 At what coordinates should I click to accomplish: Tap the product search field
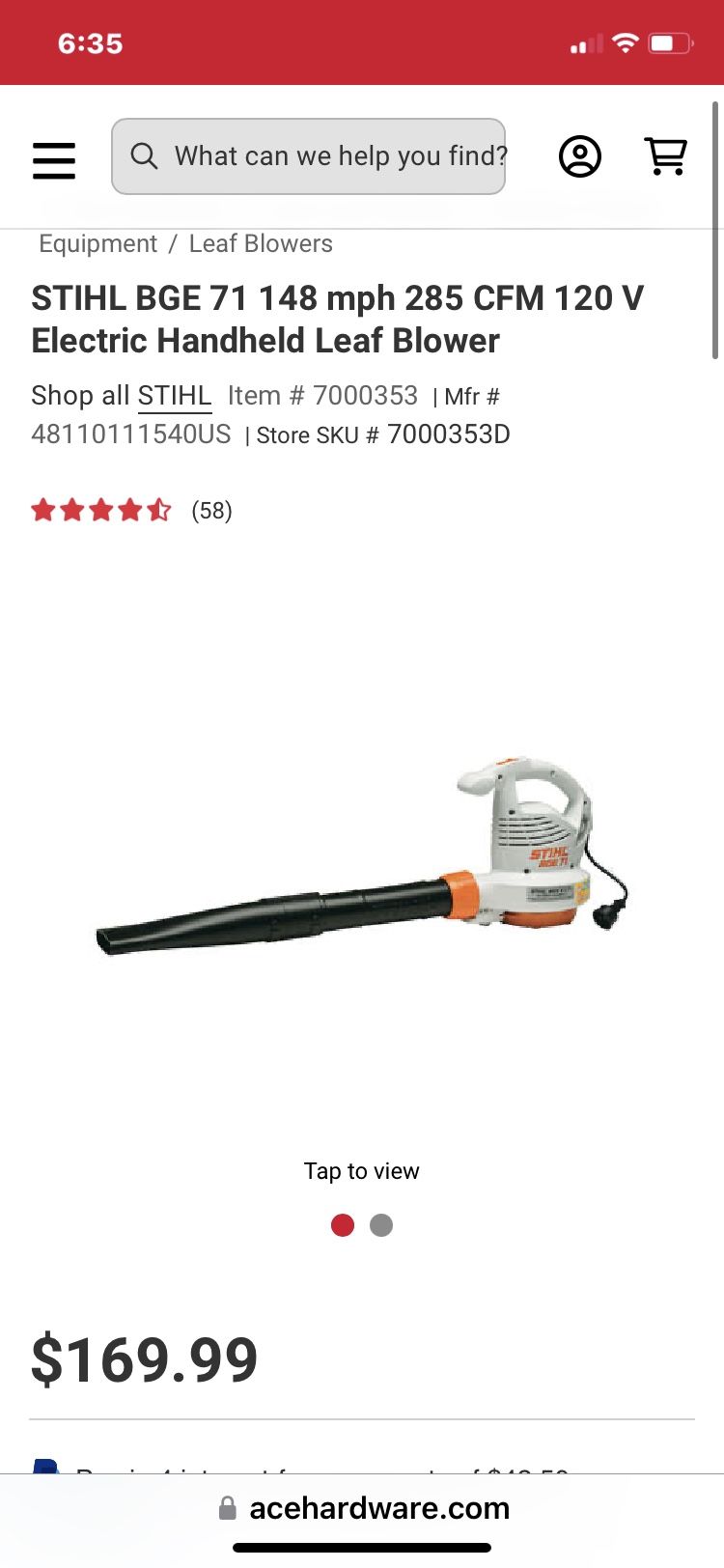tap(308, 156)
